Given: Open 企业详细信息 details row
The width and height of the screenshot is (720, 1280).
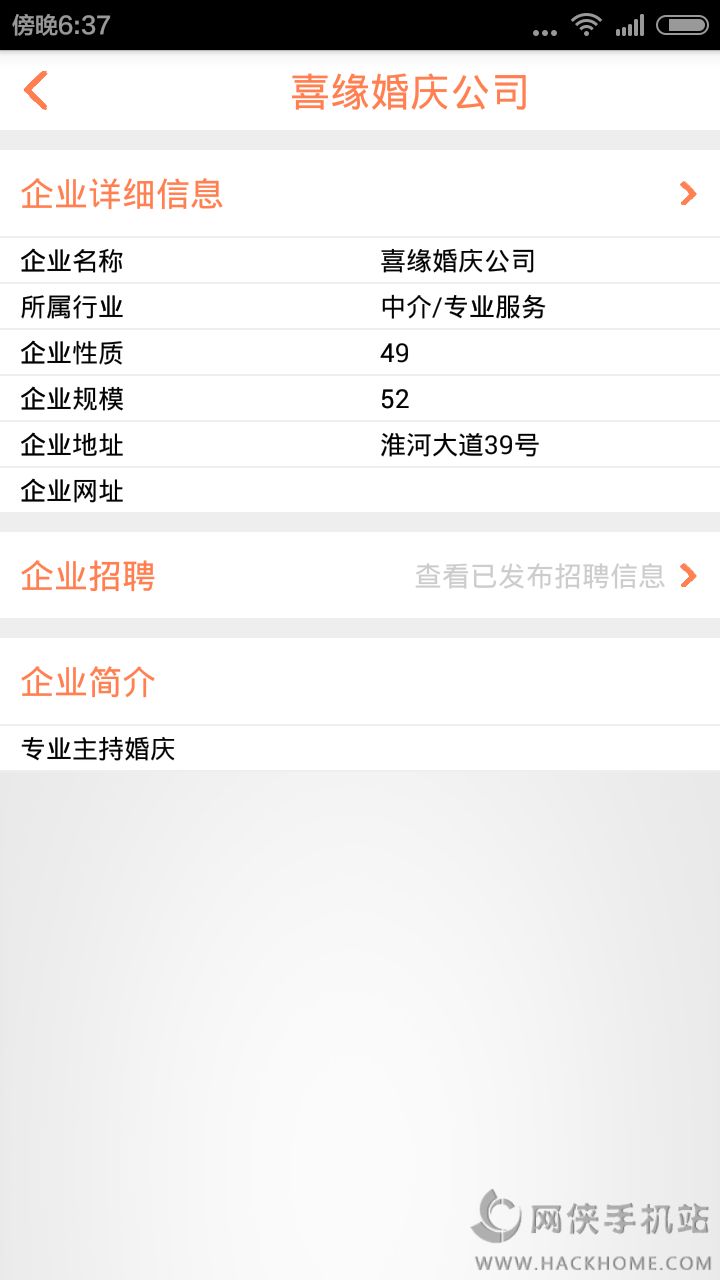Looking at the screenshot, I should [x=360, y=194].
